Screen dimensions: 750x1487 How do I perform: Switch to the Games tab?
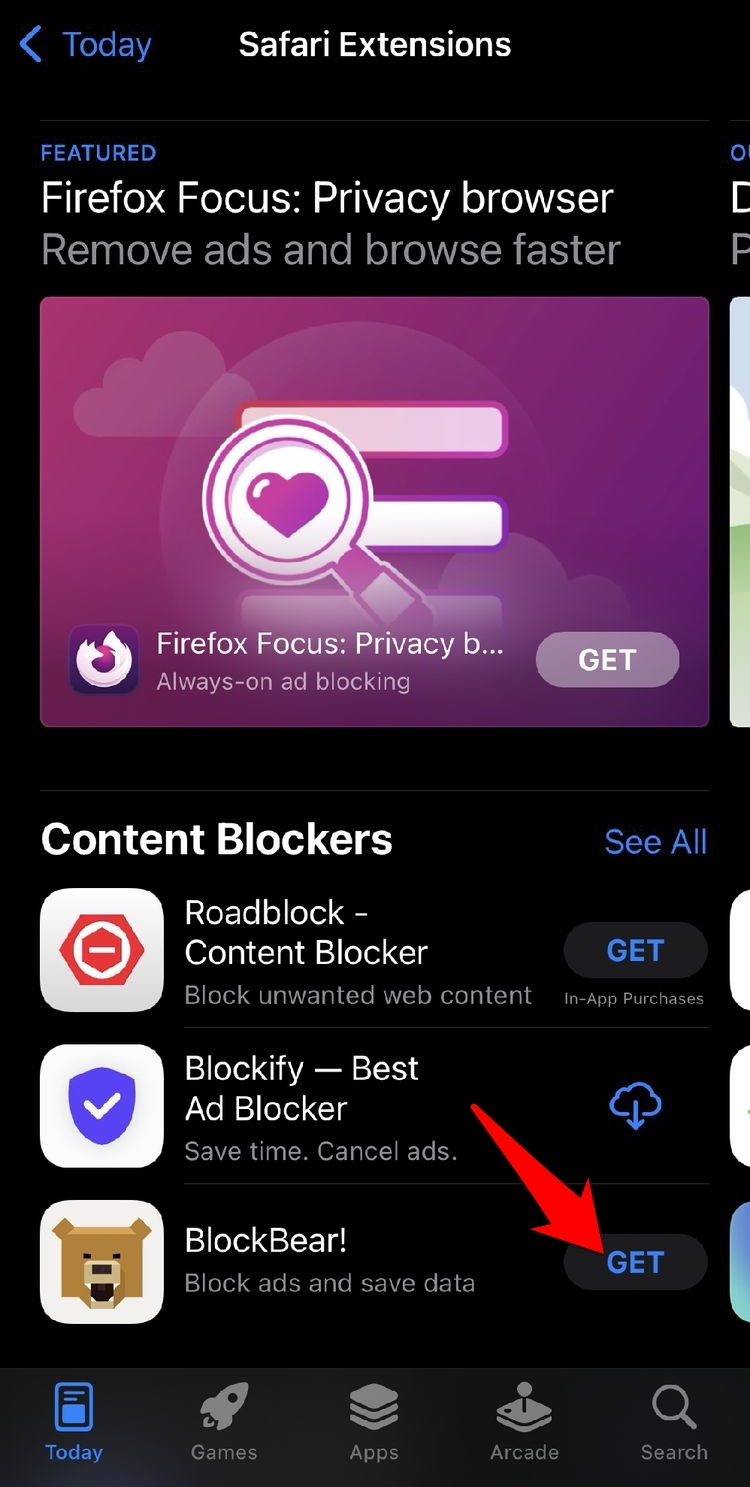coord(224,1424)
